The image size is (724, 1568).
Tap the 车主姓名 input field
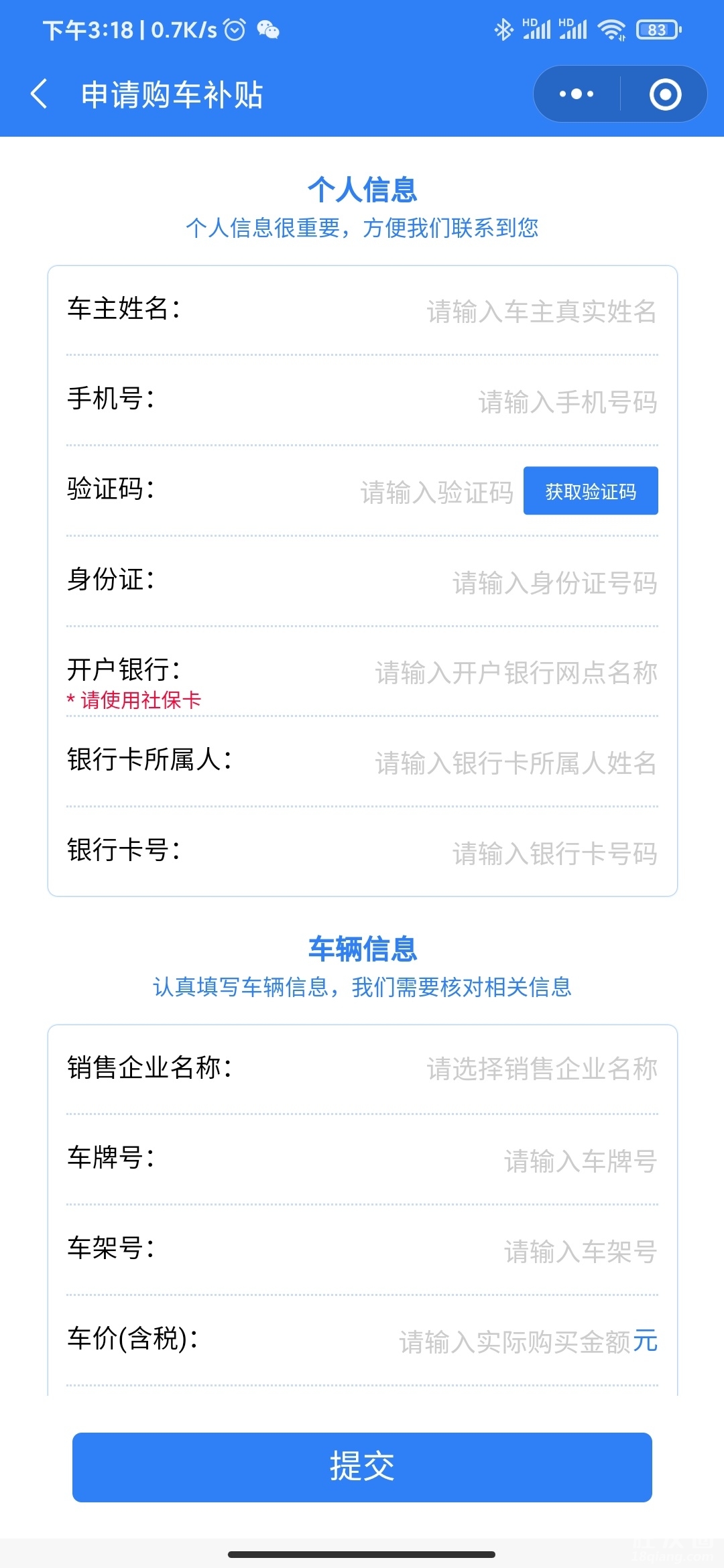tap(541, 312)
